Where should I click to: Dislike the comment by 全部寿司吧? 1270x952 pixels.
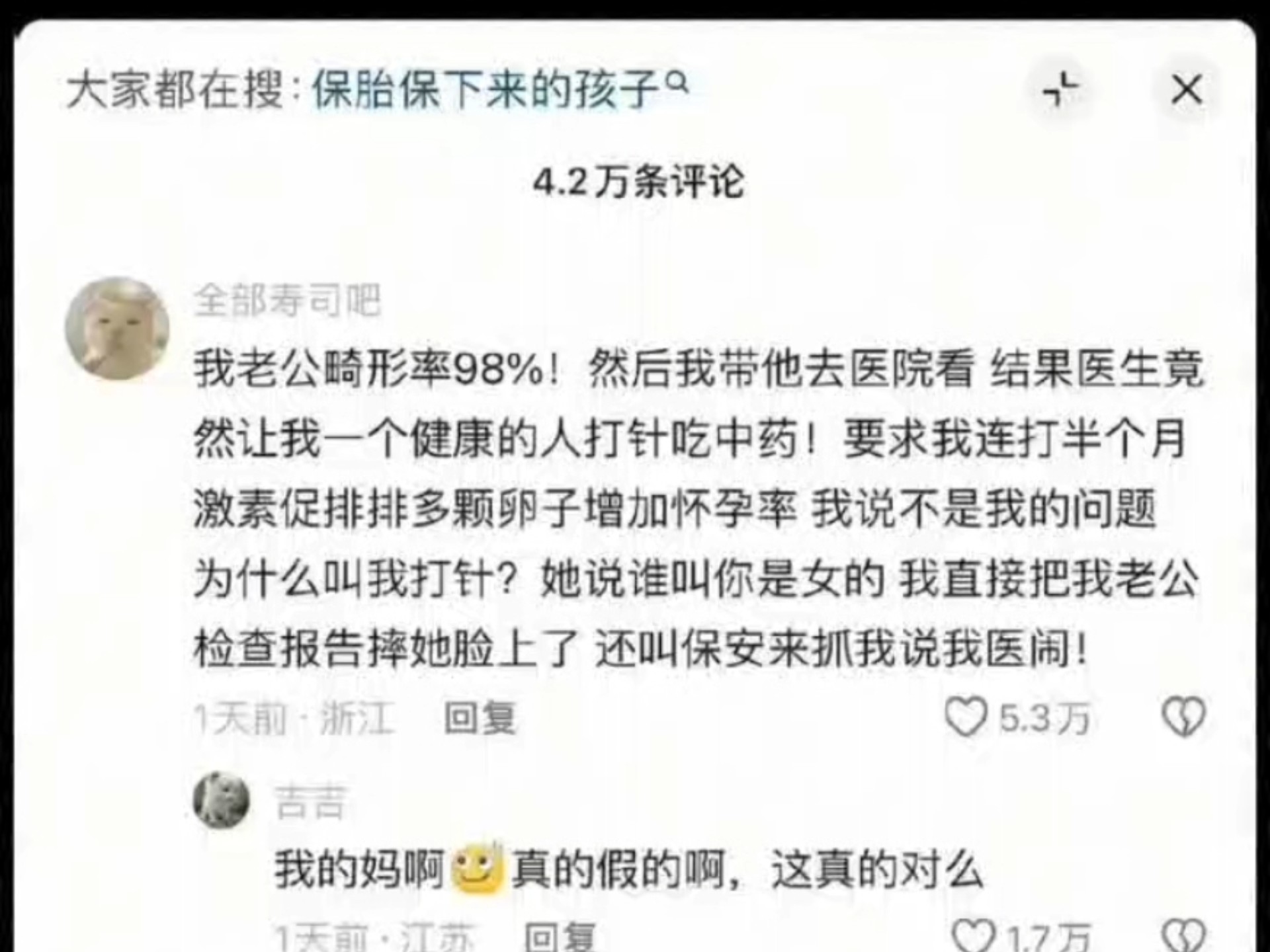point(1183,717)
